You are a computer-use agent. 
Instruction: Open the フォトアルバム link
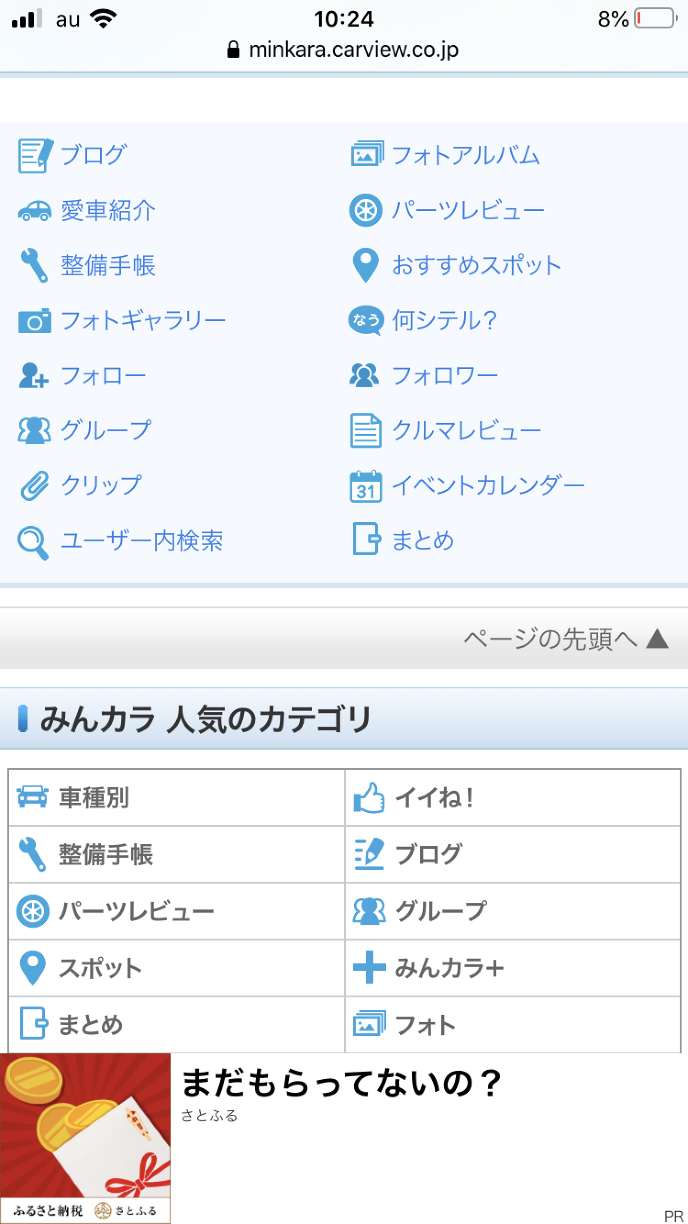pos(465,155)
